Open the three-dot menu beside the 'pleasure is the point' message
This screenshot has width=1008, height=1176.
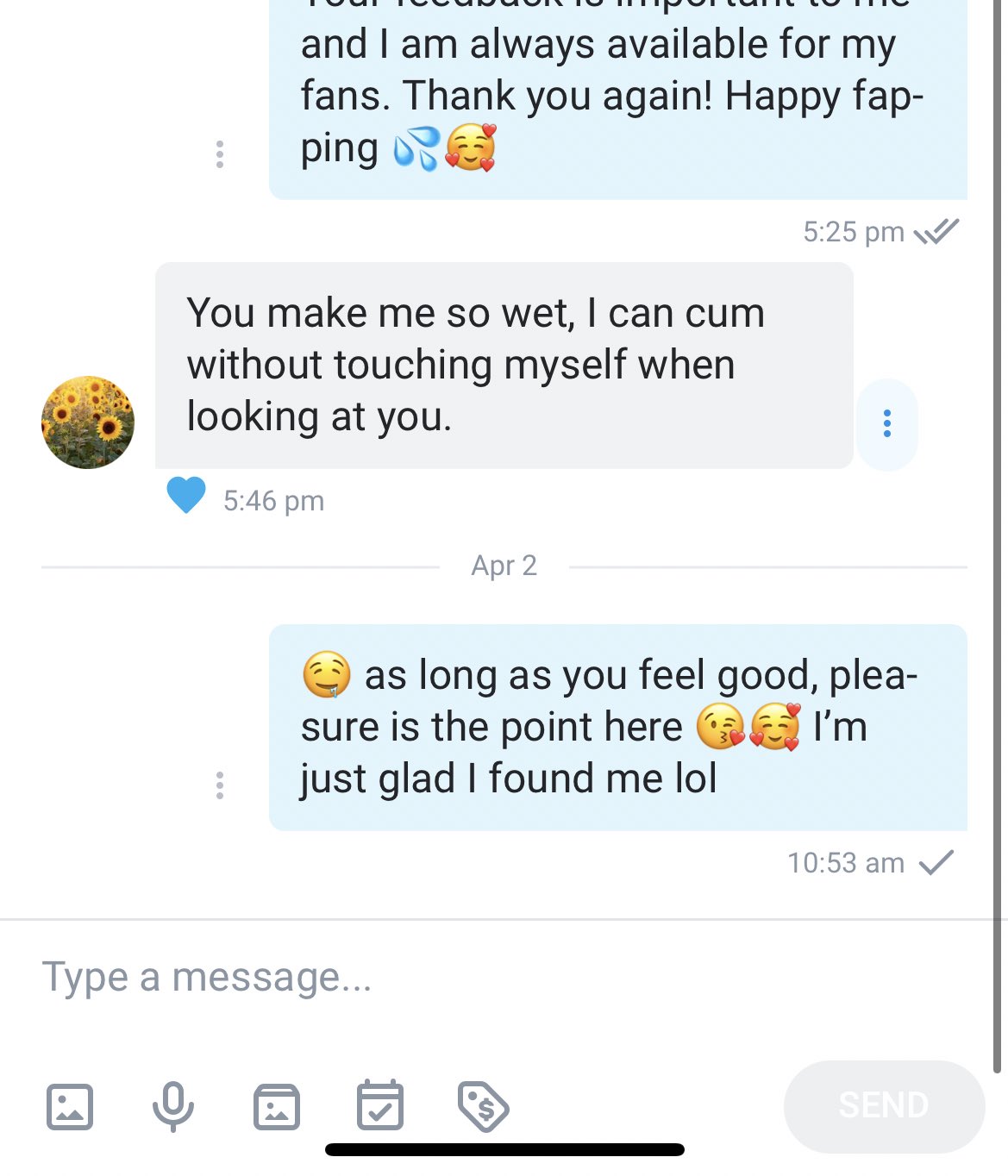click(x=221, y=786)
